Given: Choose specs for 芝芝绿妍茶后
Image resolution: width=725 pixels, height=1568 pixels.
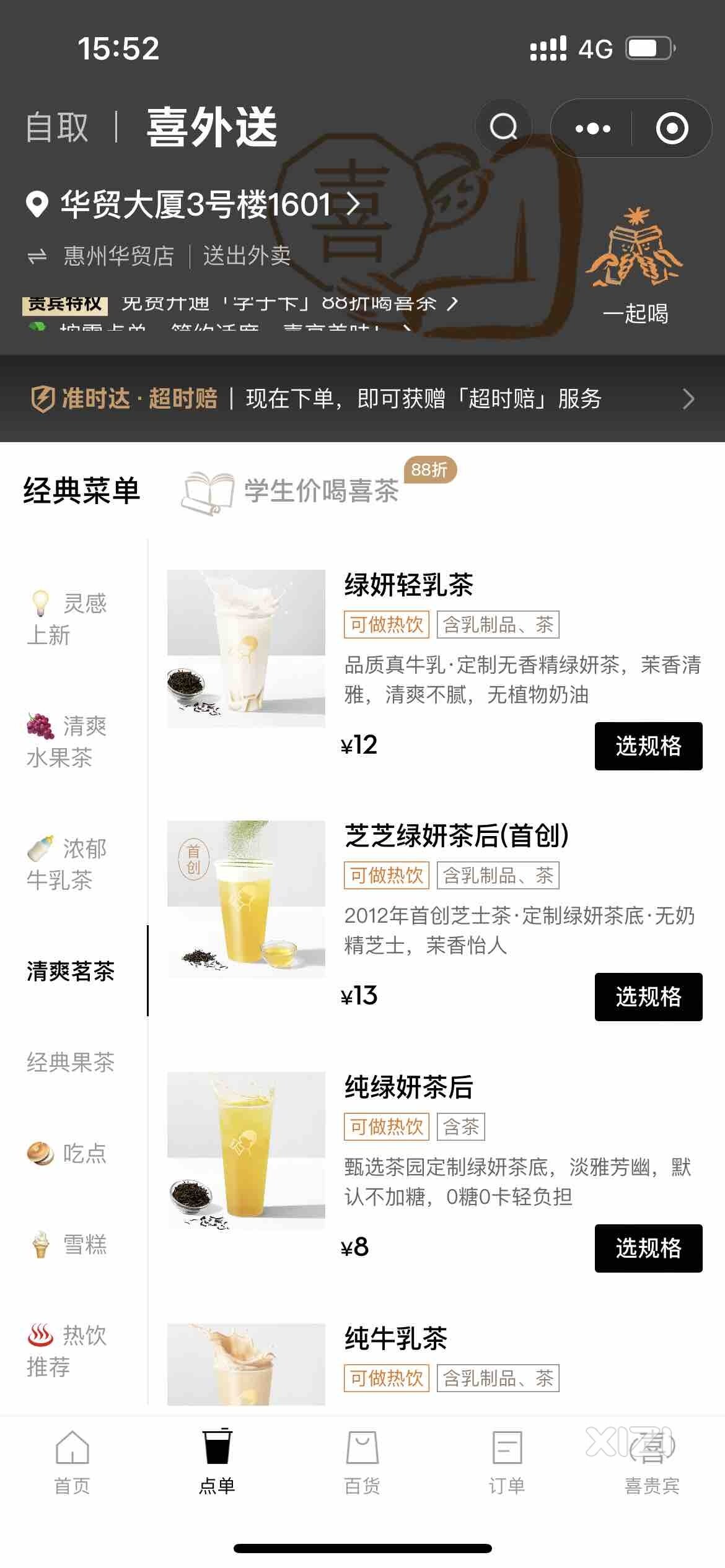Looking at the screenshot, I should [648, 996].
